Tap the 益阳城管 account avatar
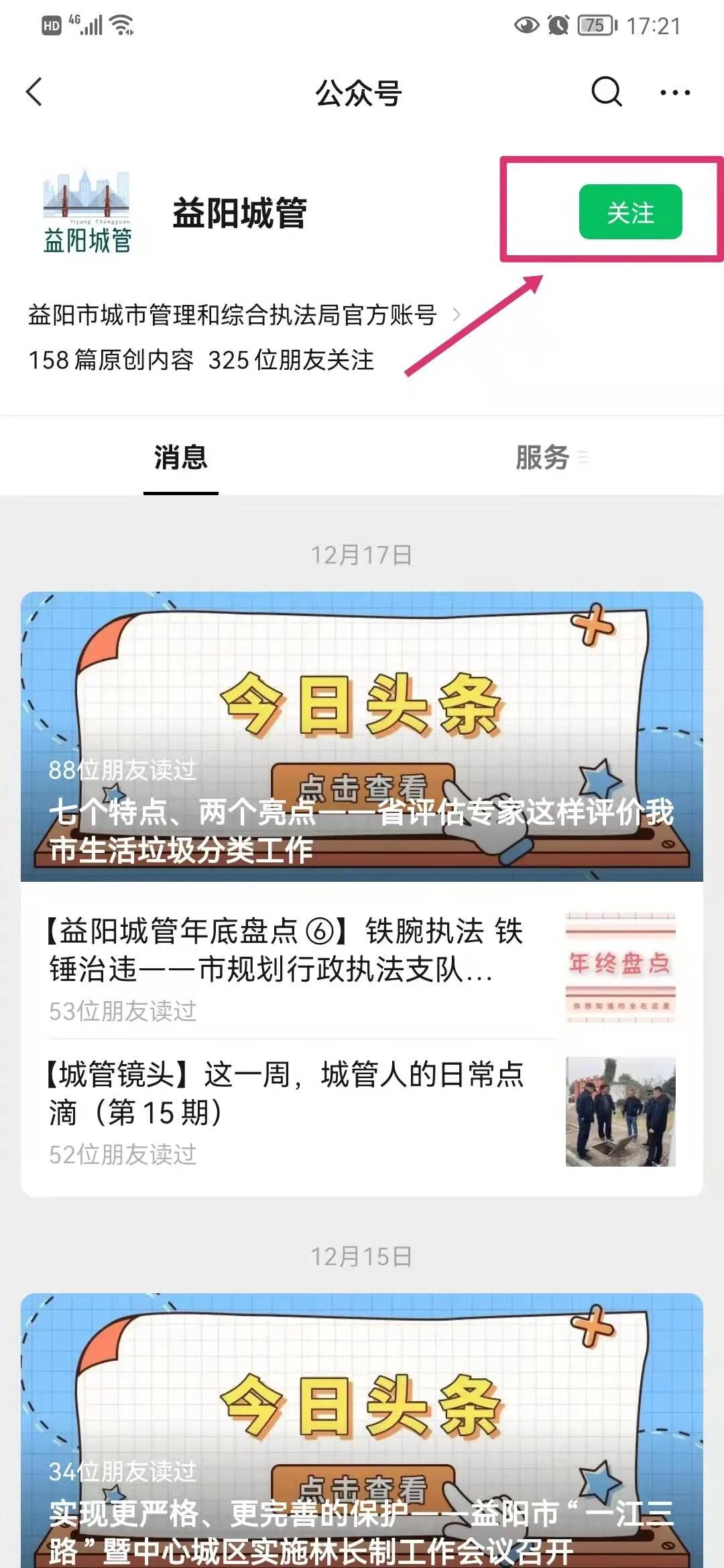The width and height of the screenshot is (724, 1568). (x=87, y=212)
